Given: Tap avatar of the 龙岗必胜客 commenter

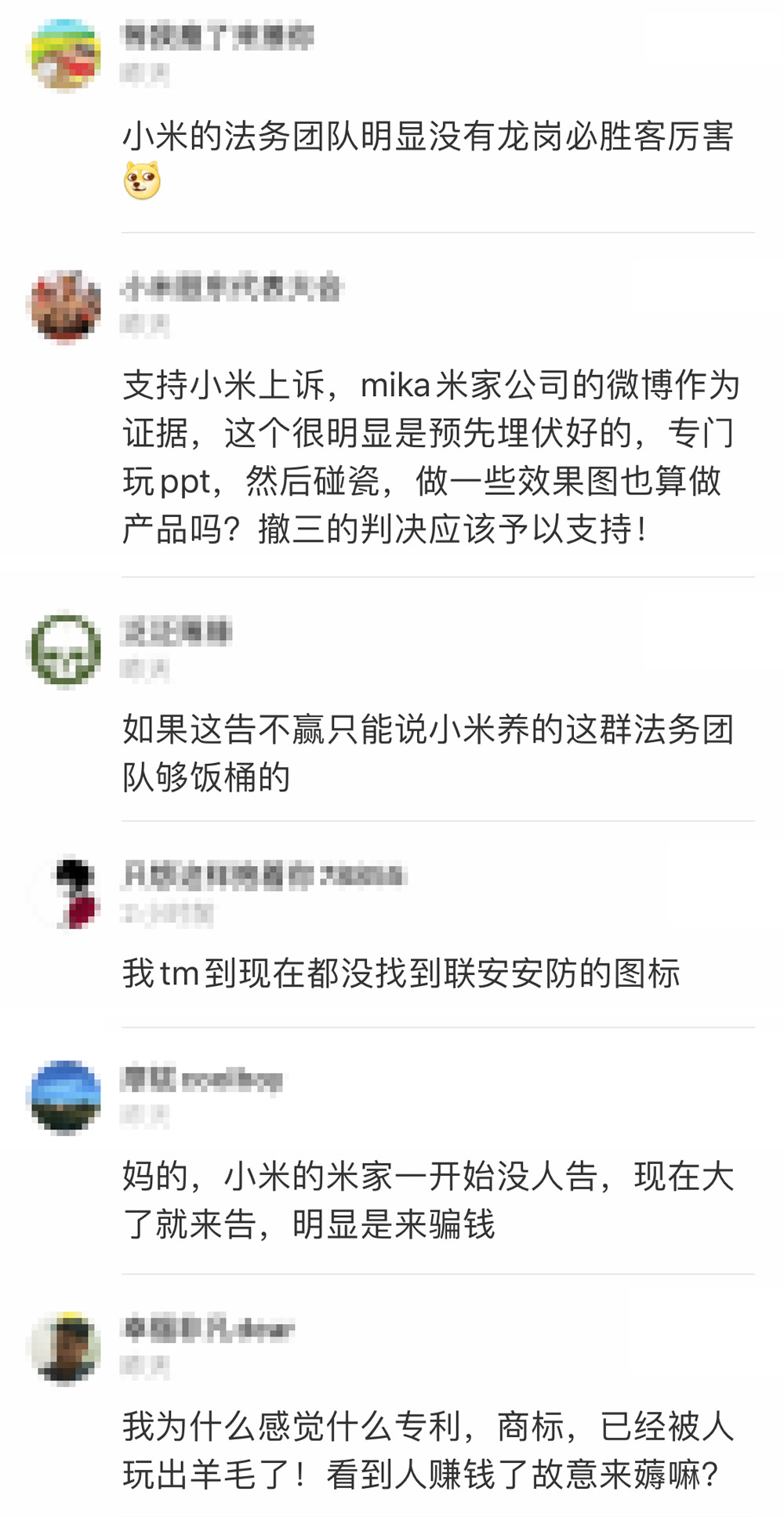Looking at the screenshot, I should [64, 56].
